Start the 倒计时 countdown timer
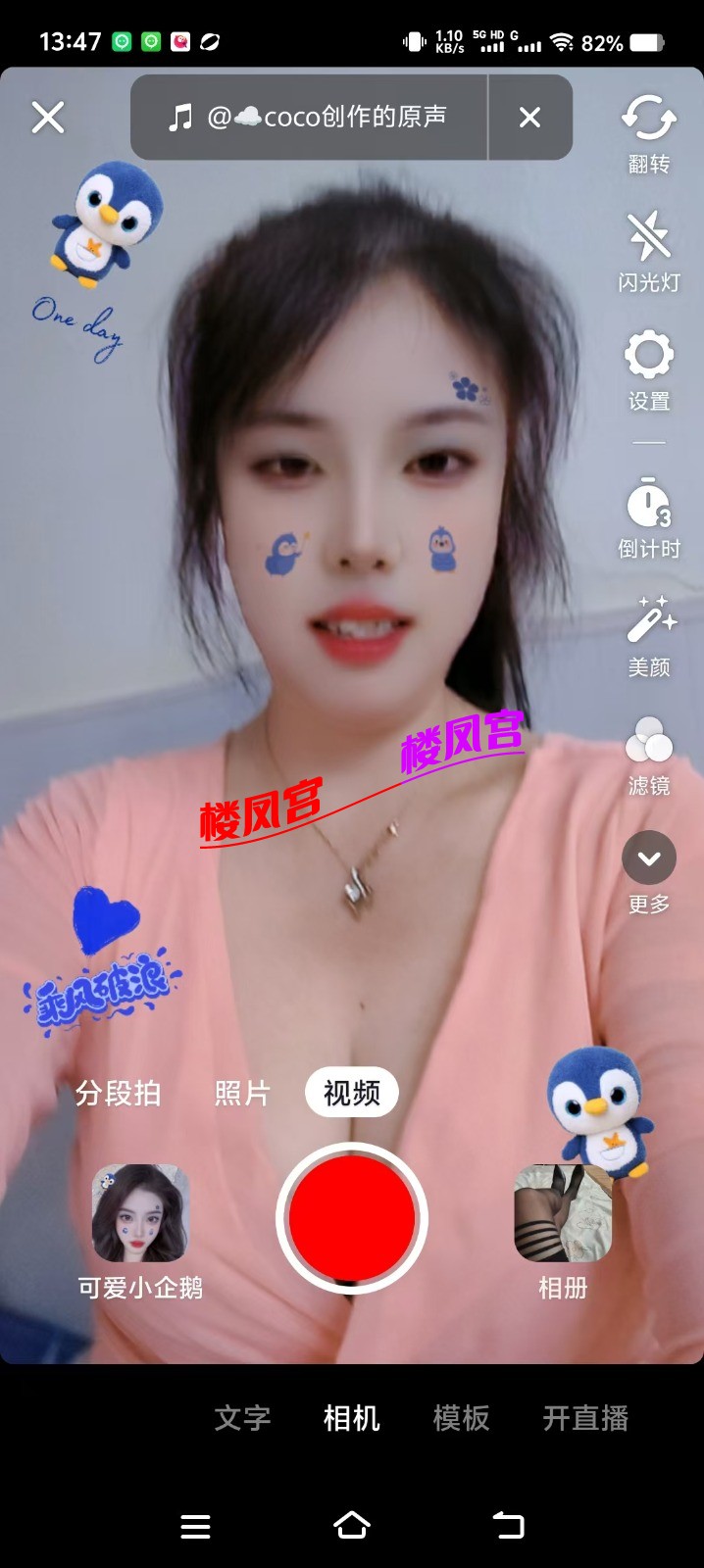Screen dimensions: 704x1568 (x=648, y=517)
